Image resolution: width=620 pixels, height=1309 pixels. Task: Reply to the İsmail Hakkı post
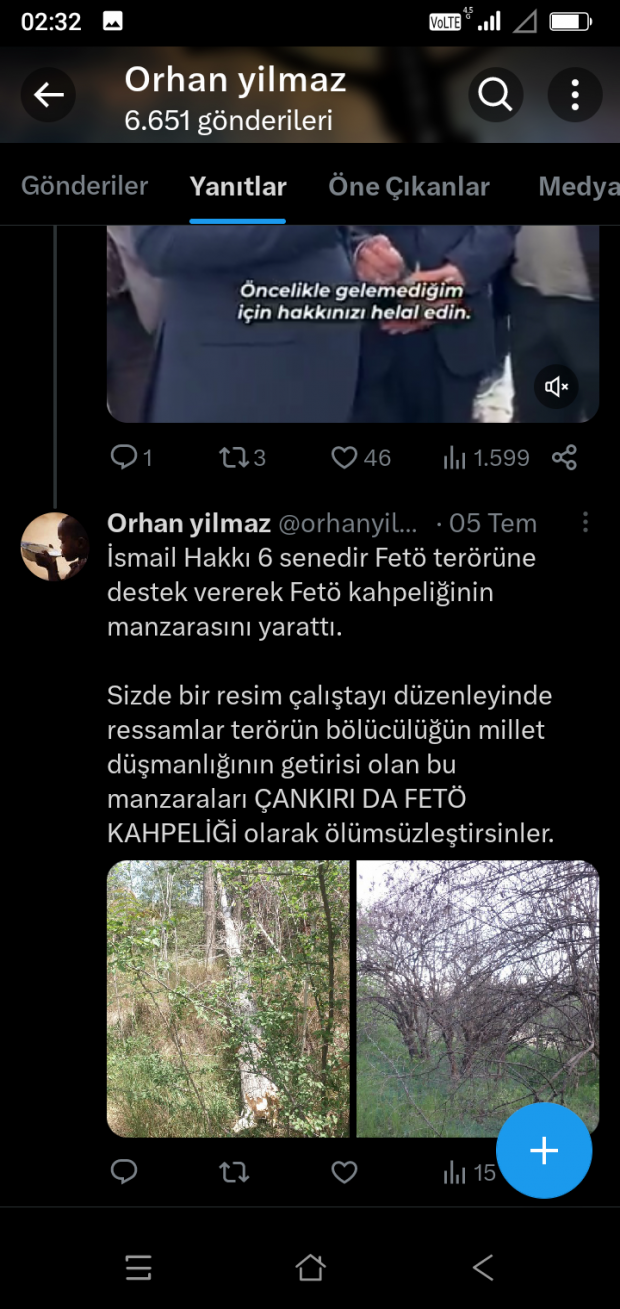[124, 1172]
